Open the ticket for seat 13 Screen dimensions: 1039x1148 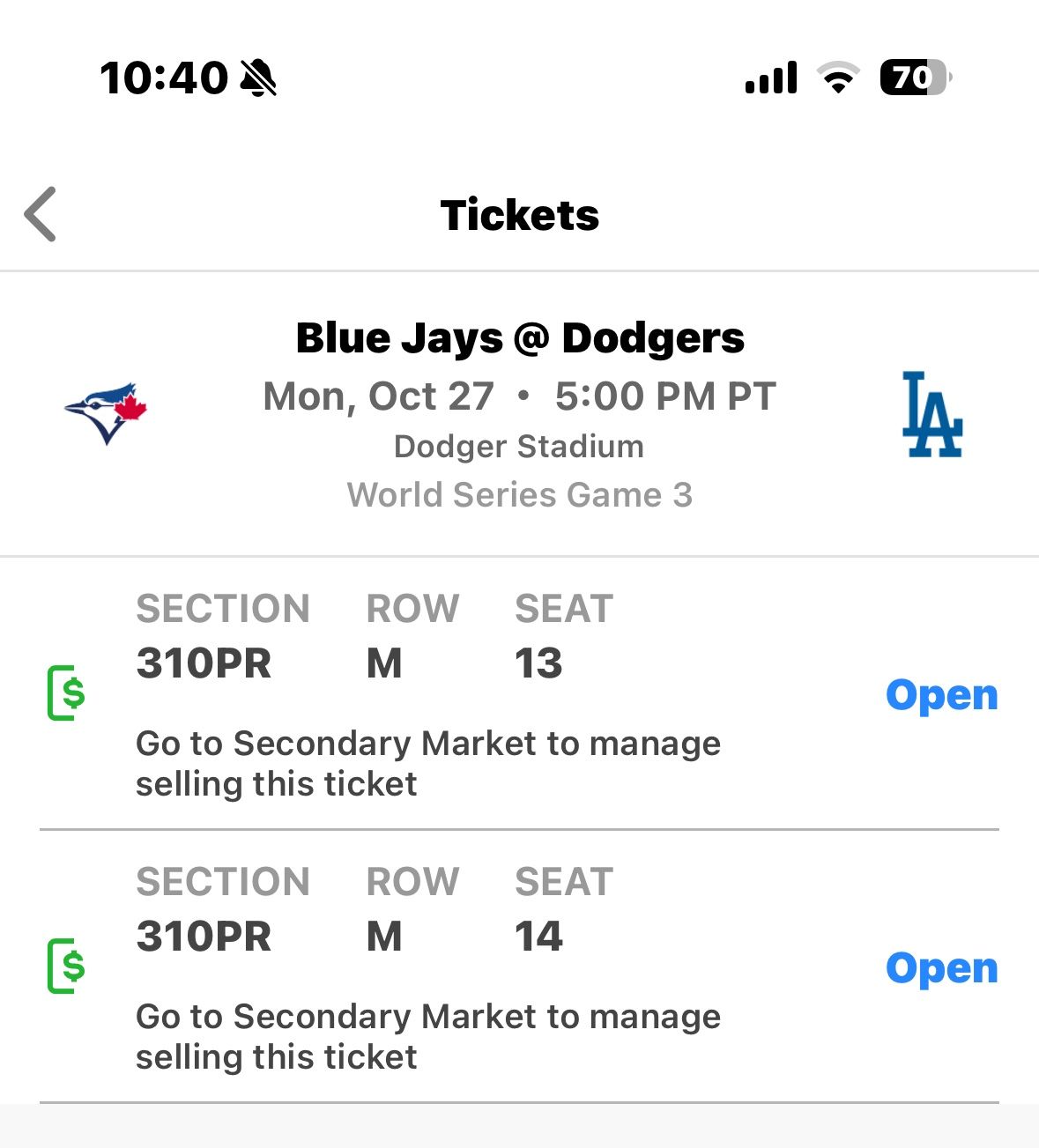point(942,695)
